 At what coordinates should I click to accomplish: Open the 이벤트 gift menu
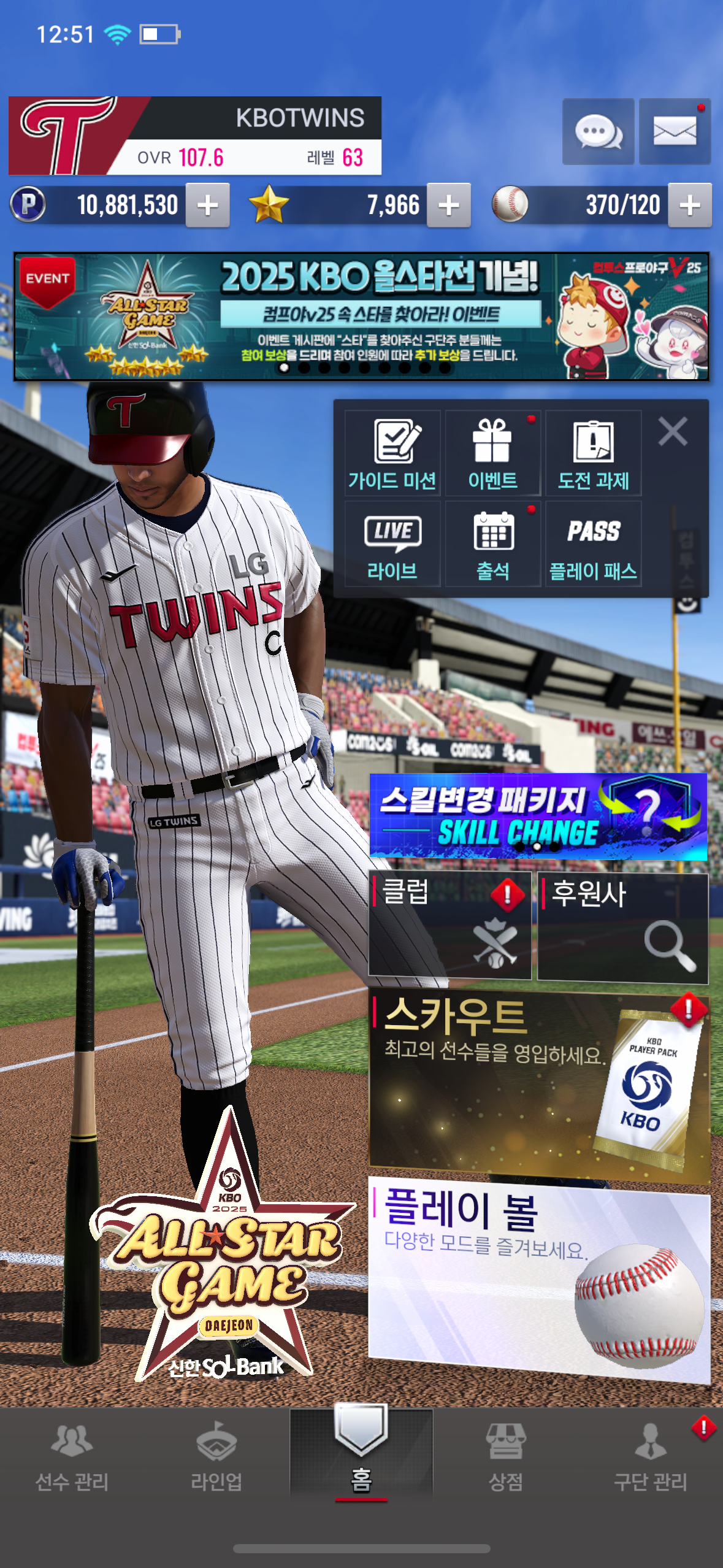tap(493, 453)
